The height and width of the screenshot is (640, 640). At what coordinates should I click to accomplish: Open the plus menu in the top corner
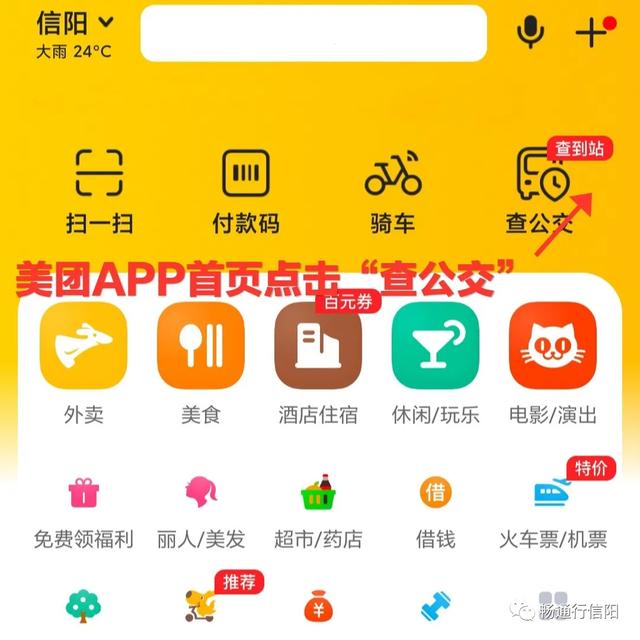pos(592,32)
